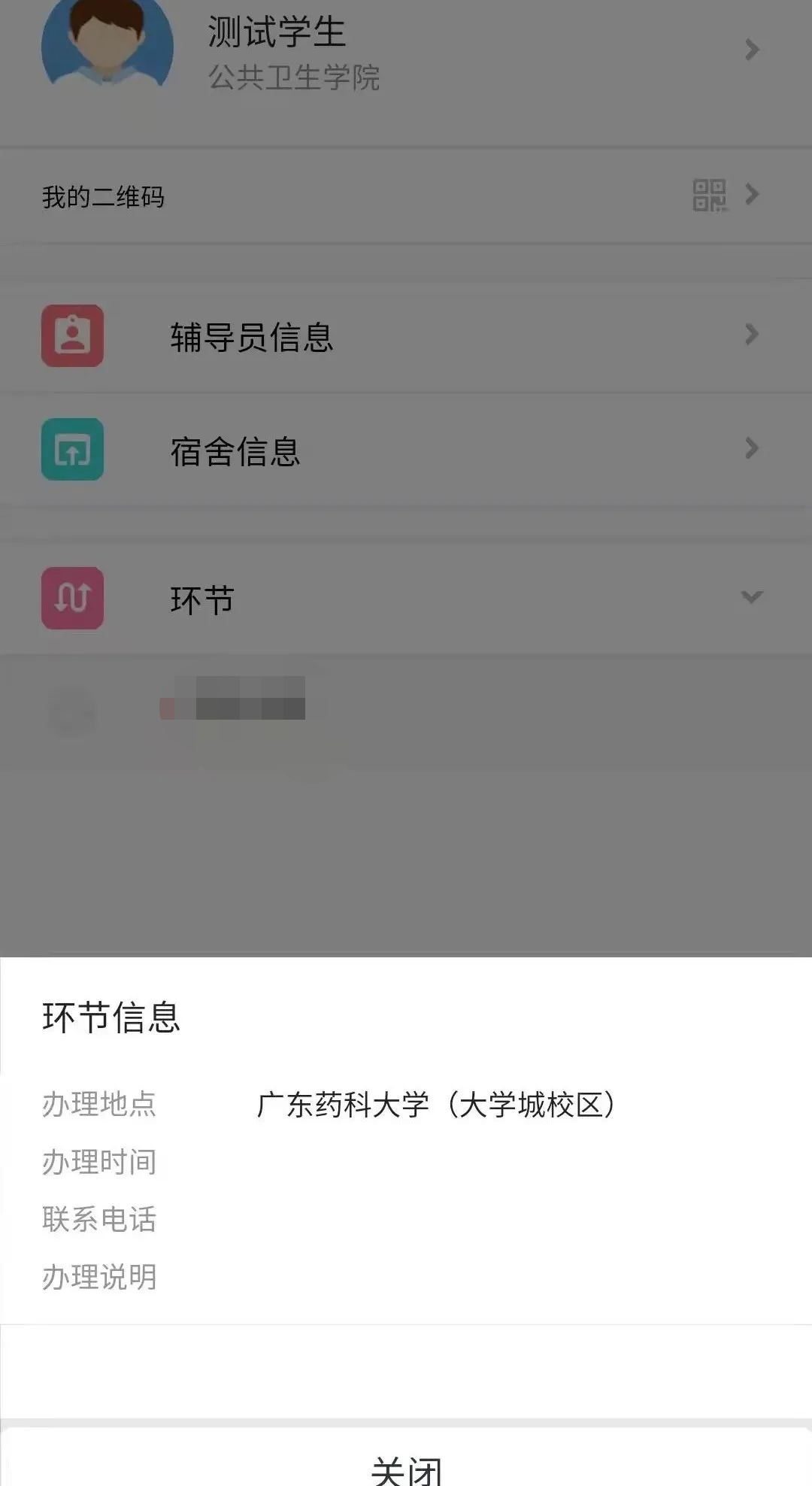The height and width of the screenshot is (1486, 812).
Task: Close the 环节信息 sheet with 关闭
Action: click(406, 1466)
